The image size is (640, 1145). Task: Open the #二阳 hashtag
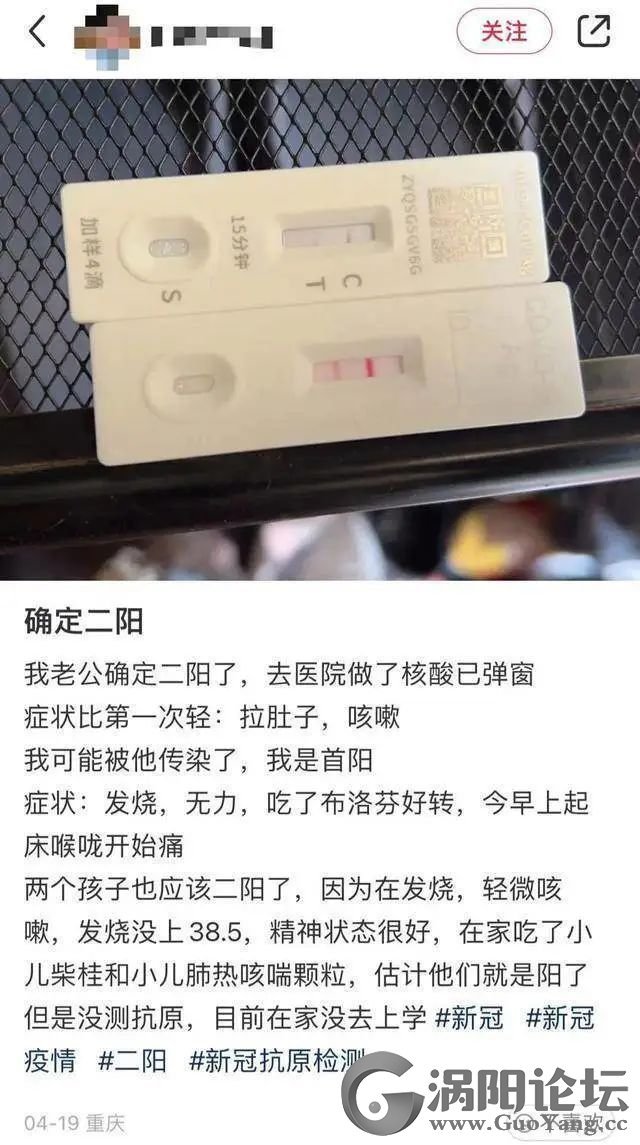[x=132, y=1060]
